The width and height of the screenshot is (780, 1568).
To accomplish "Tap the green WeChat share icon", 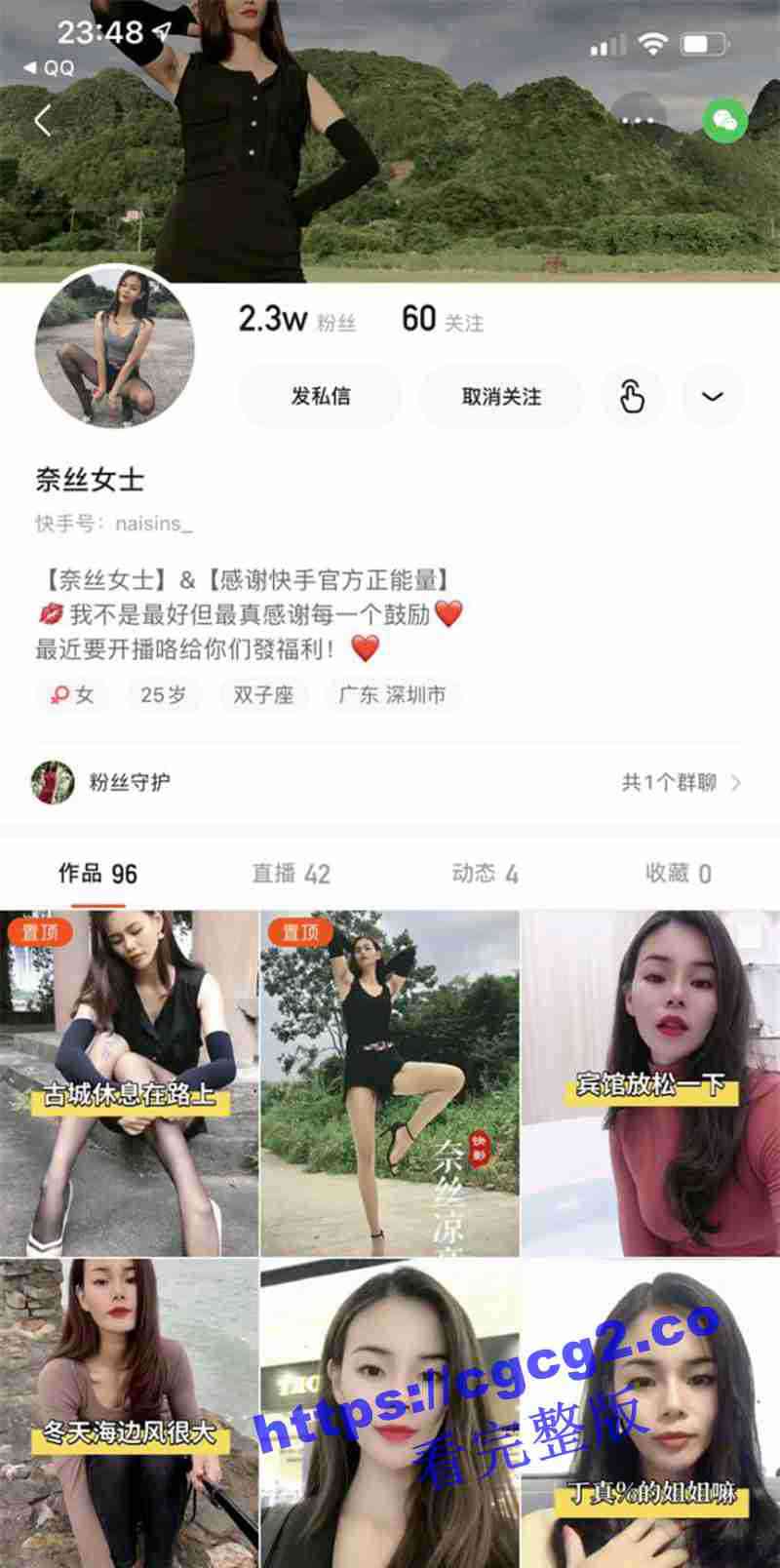I will (x=724, y=121).
